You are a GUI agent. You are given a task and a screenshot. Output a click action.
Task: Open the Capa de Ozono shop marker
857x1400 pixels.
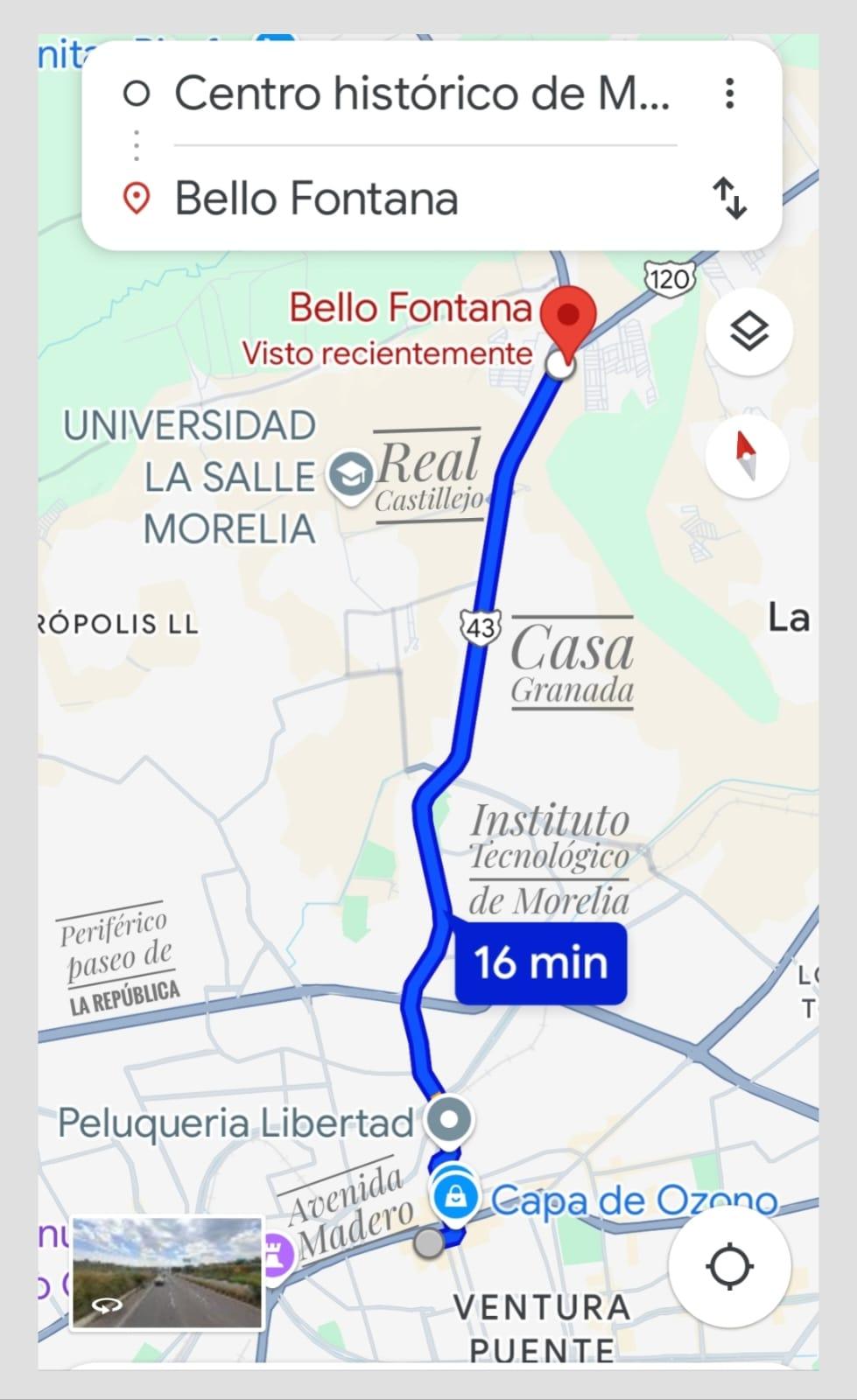pos(455,1195)
